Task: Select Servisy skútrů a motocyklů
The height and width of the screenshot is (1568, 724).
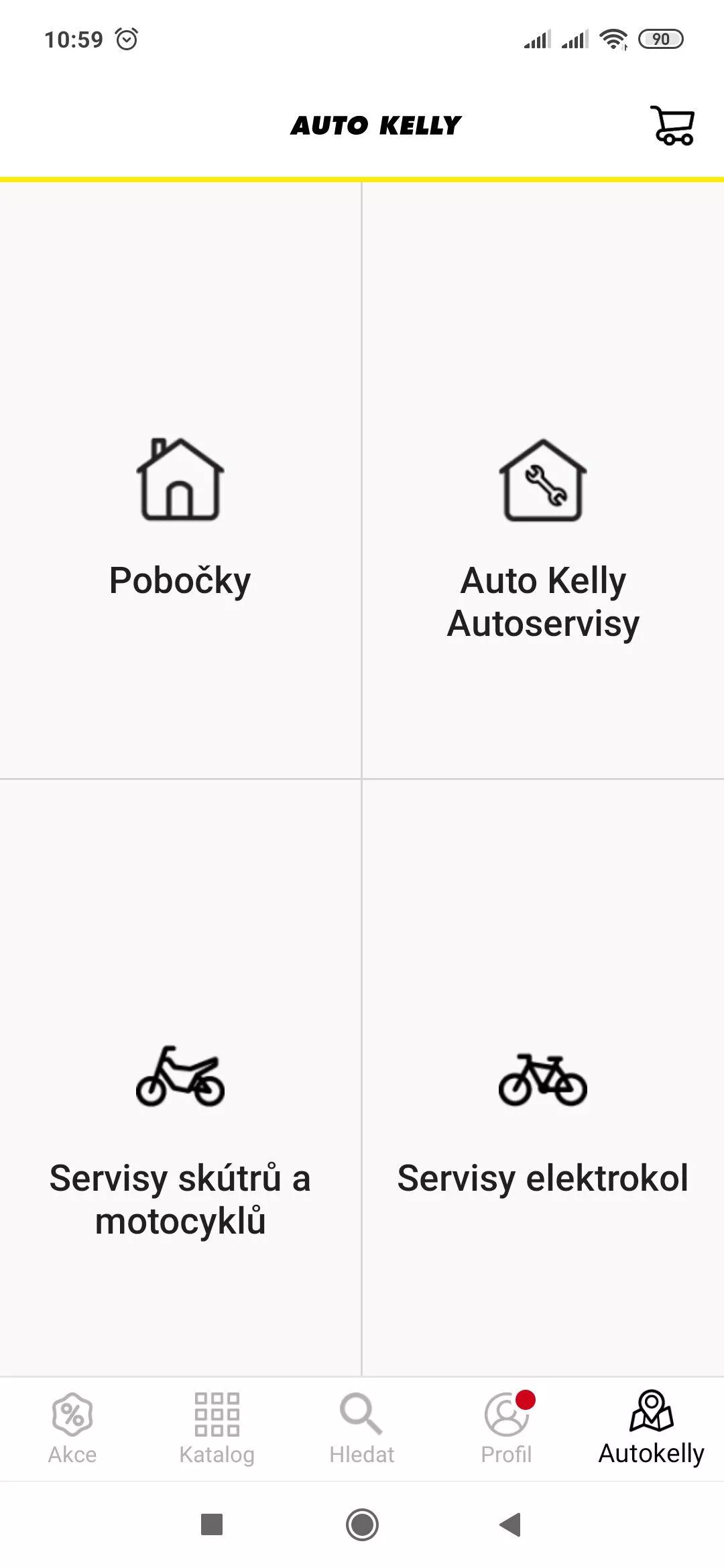Action: click(x=180, y=1077)
